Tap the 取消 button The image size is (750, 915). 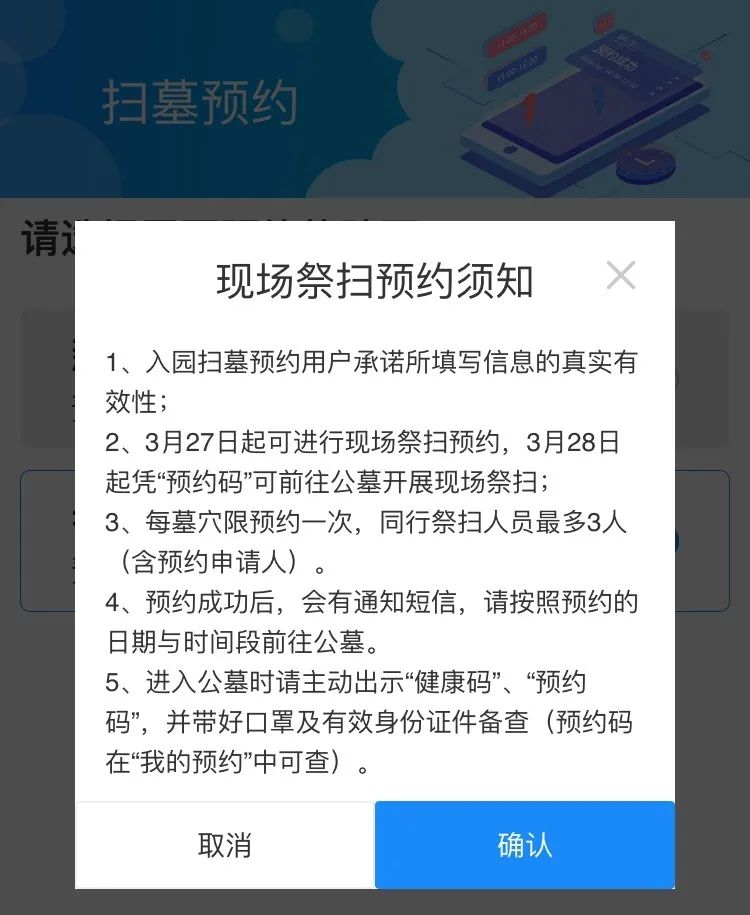tap(225, 845)
